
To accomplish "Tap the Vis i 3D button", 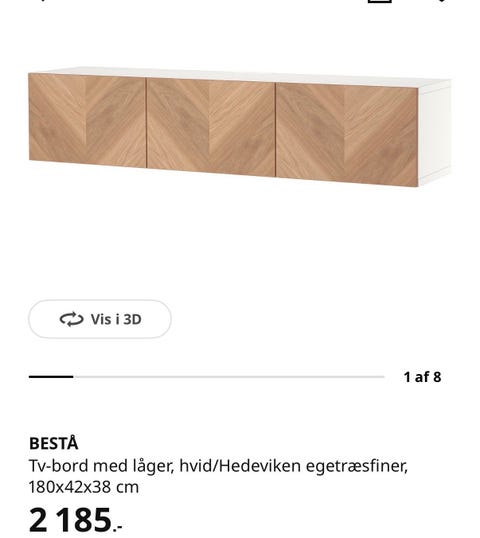I will [x=100, y=319].
